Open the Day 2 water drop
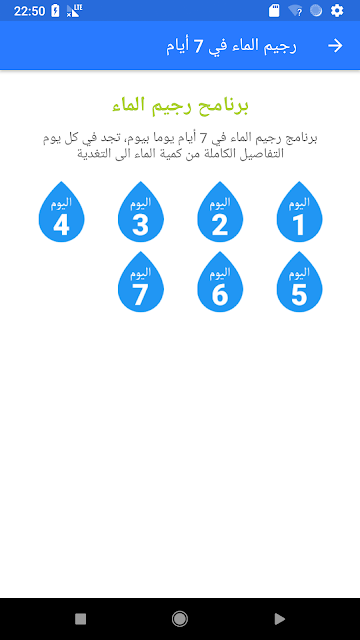This screenshot has height=640, width=360. (220, 211)
